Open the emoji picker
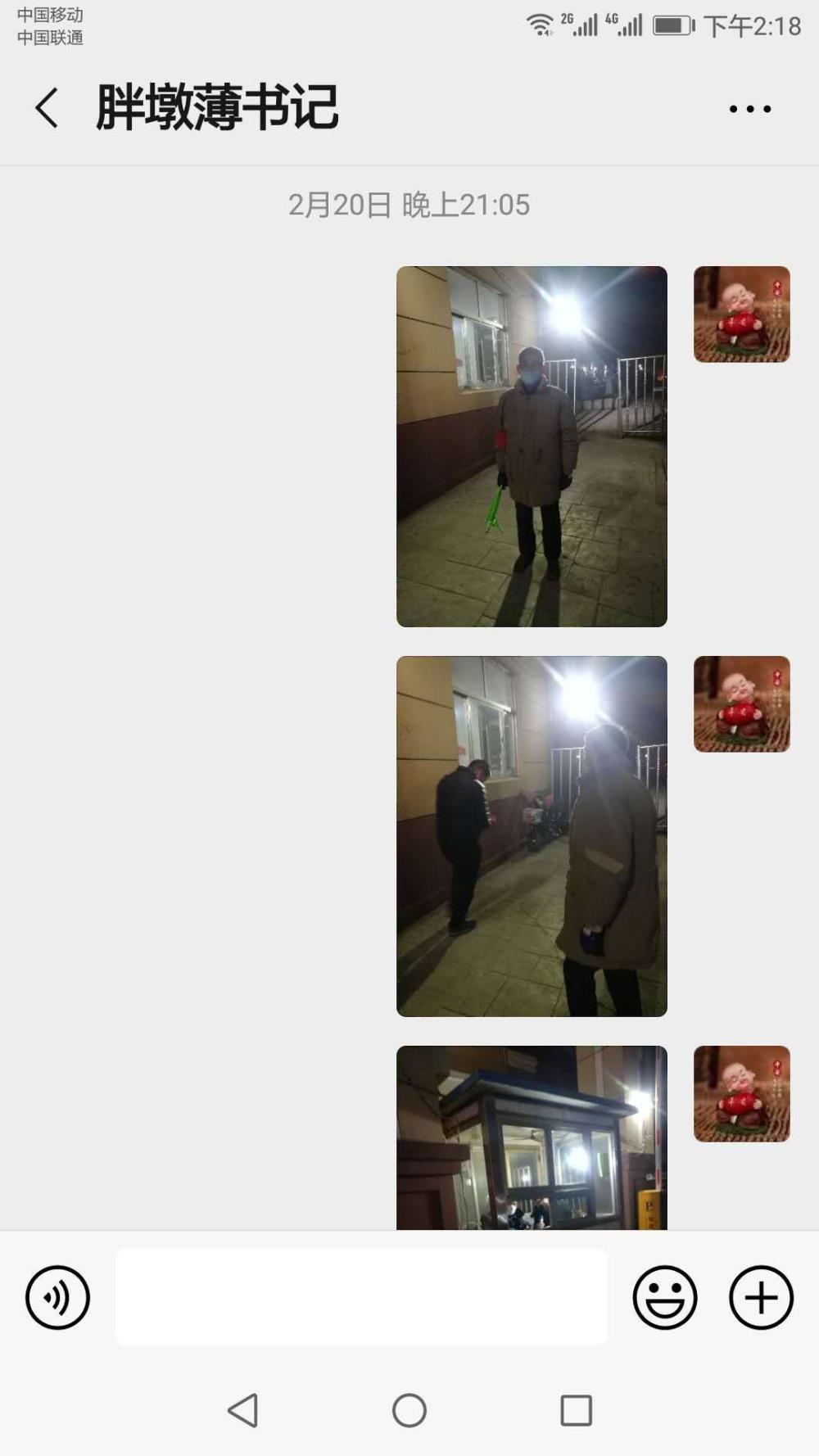The image size is (819, 1456). [665, 1297]
